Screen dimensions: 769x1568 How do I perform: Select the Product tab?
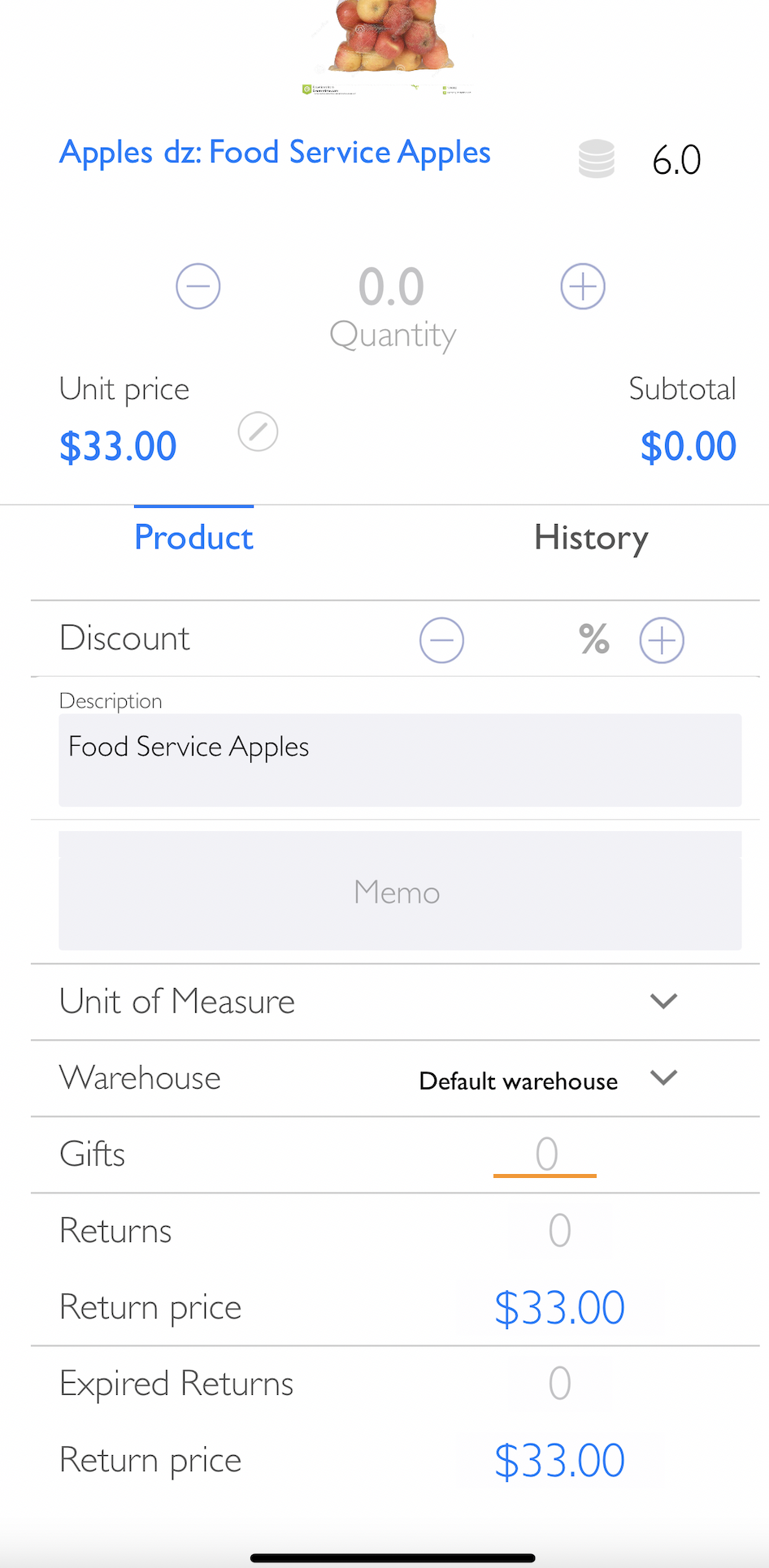[x=193, y=538]
